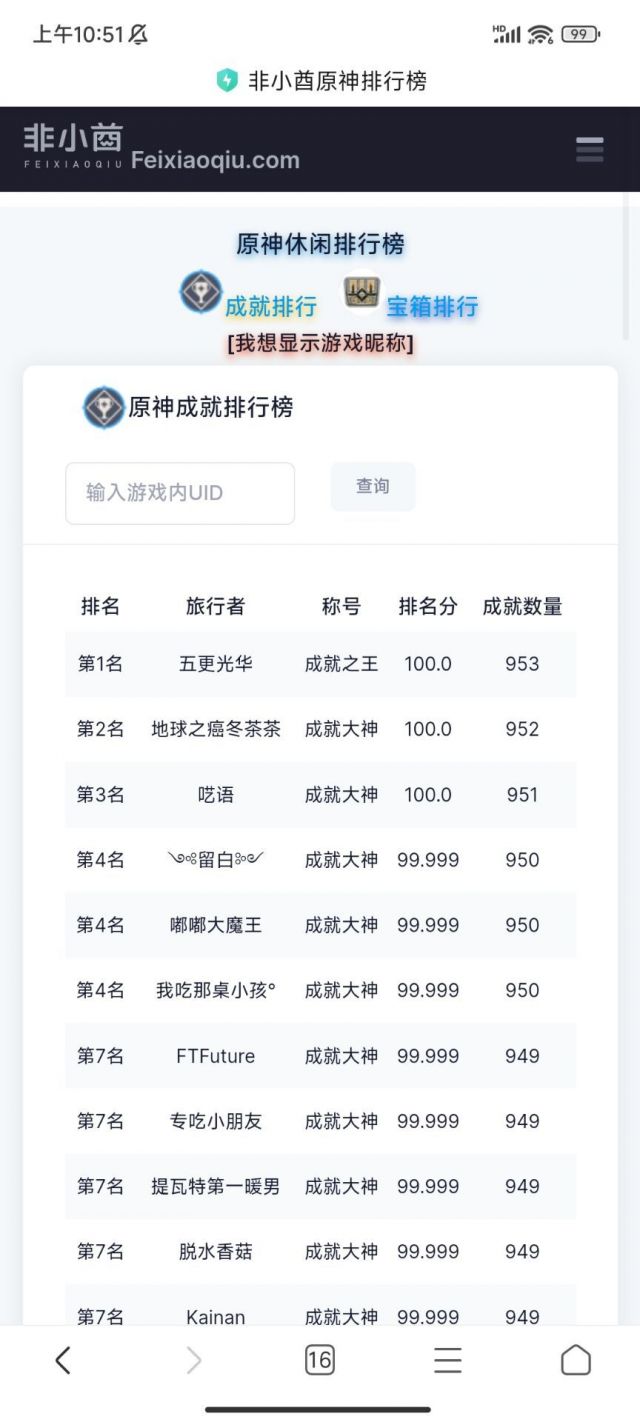Switch to 成就排行 ranking
This screenshot has height=1422, width=640.
(x=270, y=306)
